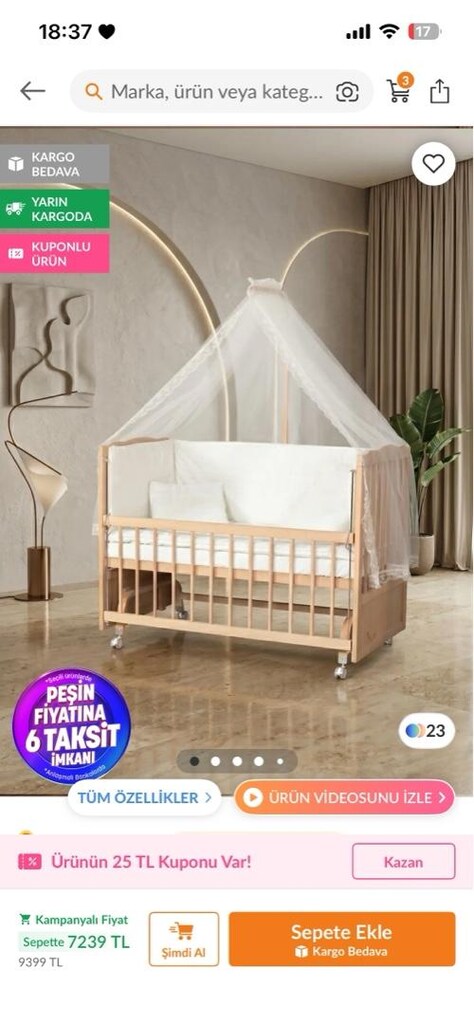Tap the image page indicator dots
The height and width of the screenshot is (1024, 474).
(237, 761)
